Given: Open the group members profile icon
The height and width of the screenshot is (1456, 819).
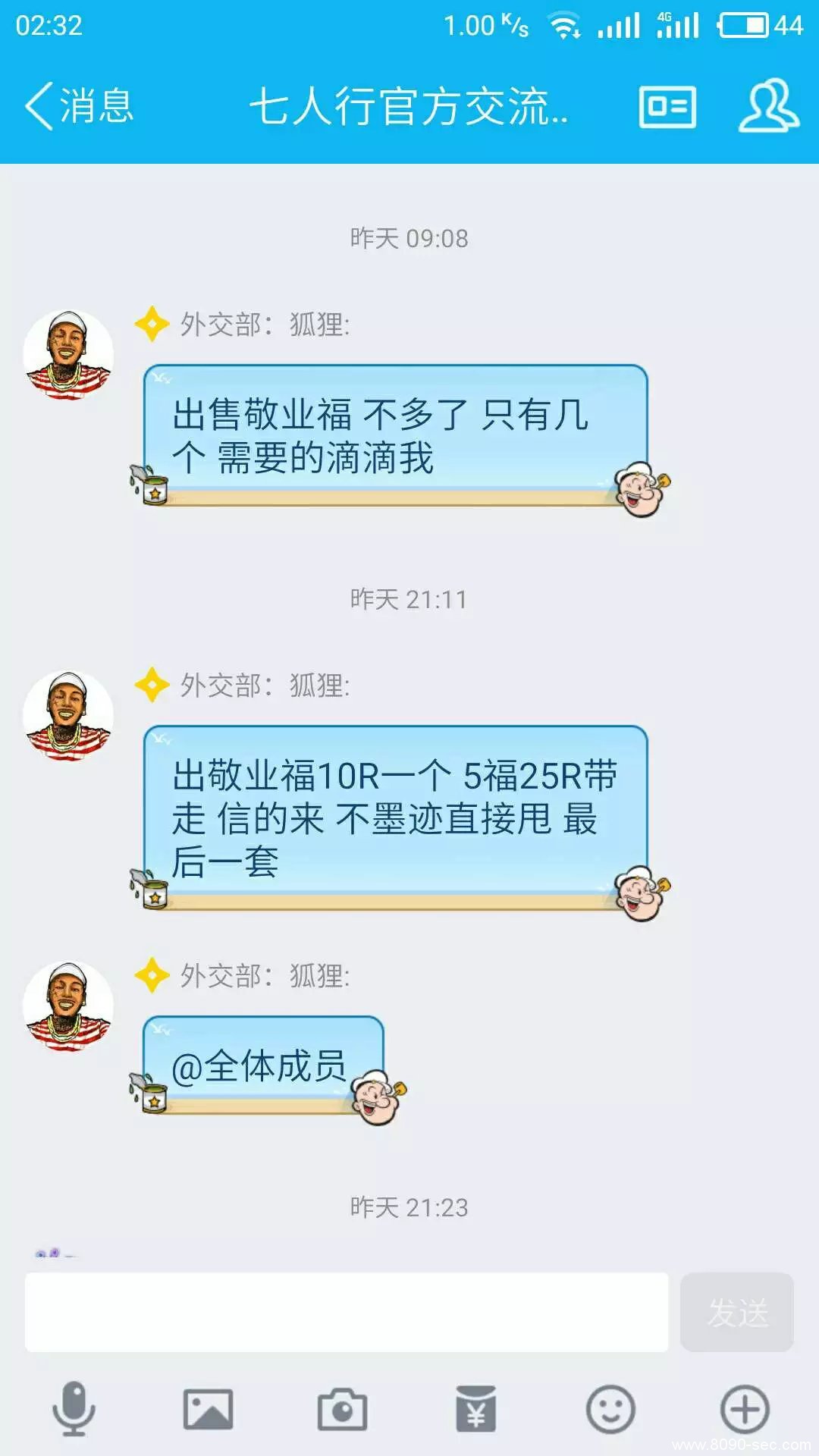Looking at the screenshot, I should 769,105.
